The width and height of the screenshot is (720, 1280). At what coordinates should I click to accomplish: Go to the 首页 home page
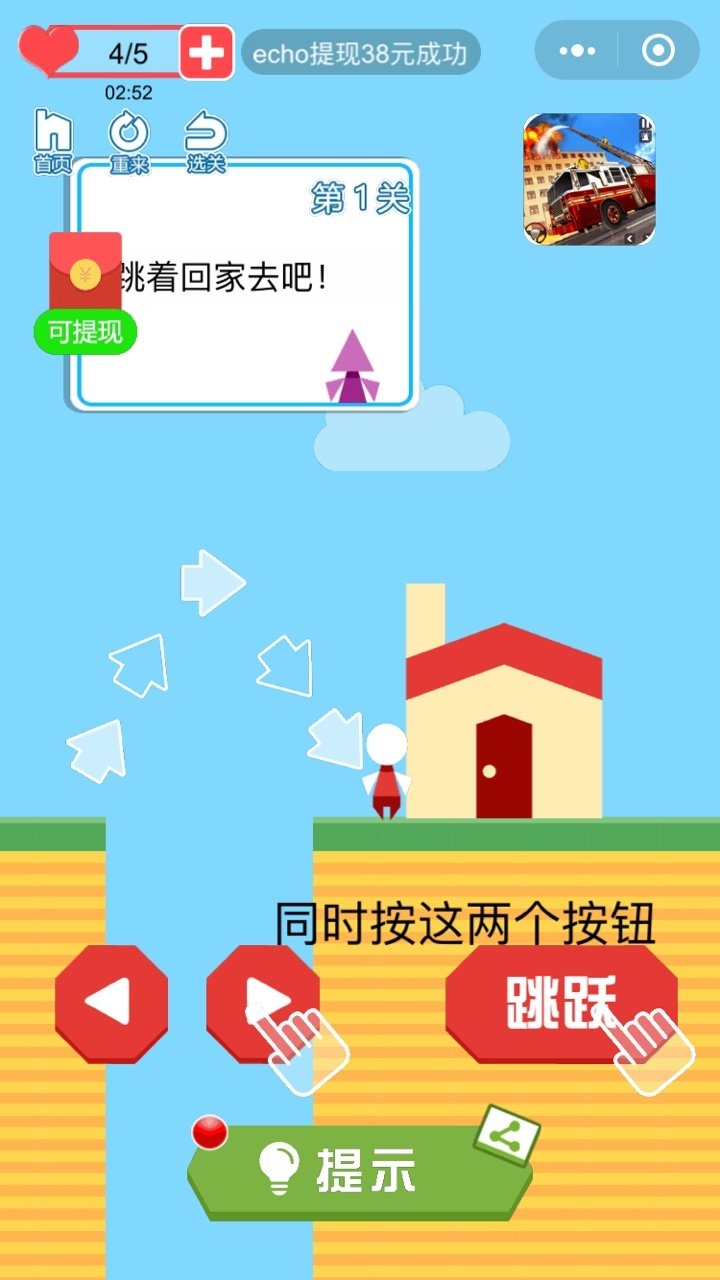click(53, 141)
